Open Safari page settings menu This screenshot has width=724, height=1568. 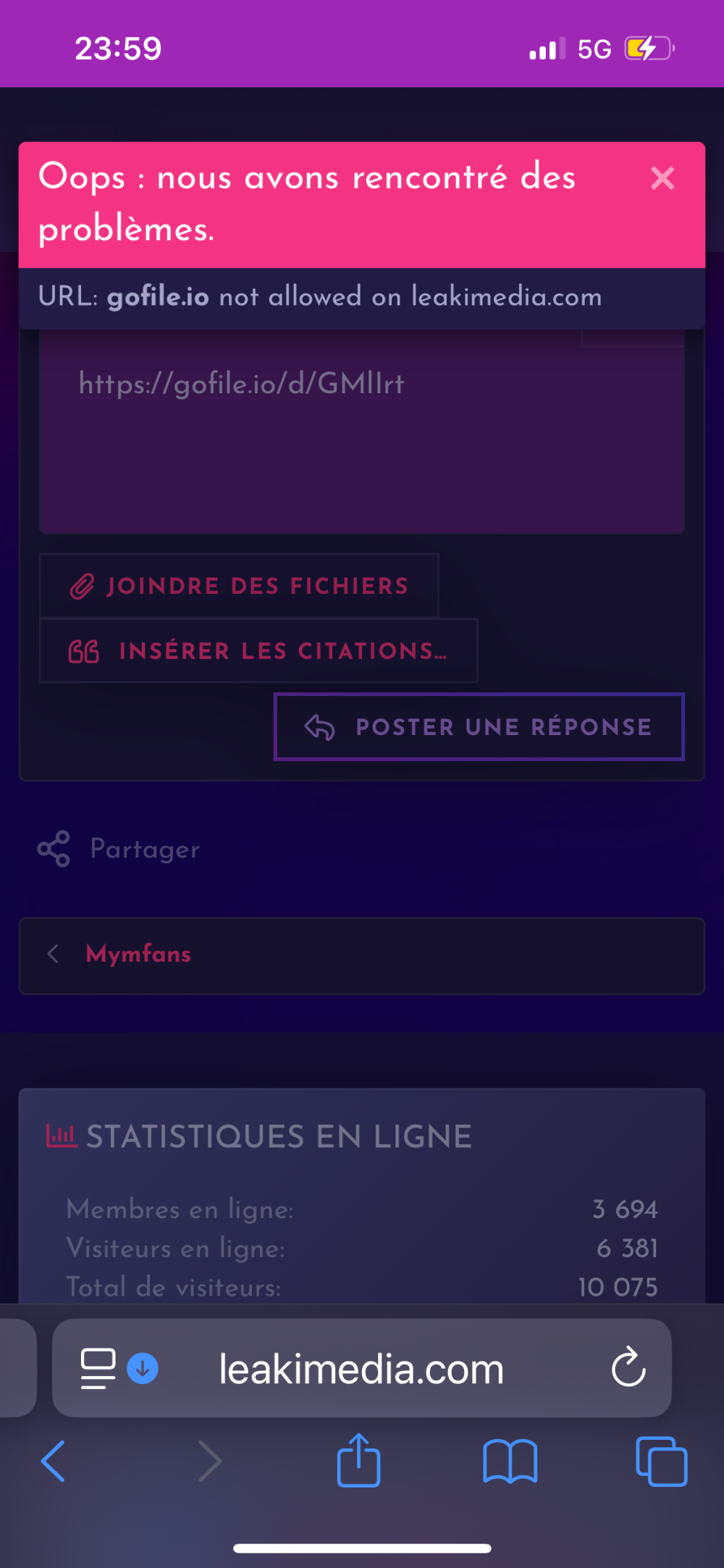click(x=98, y=1368)
